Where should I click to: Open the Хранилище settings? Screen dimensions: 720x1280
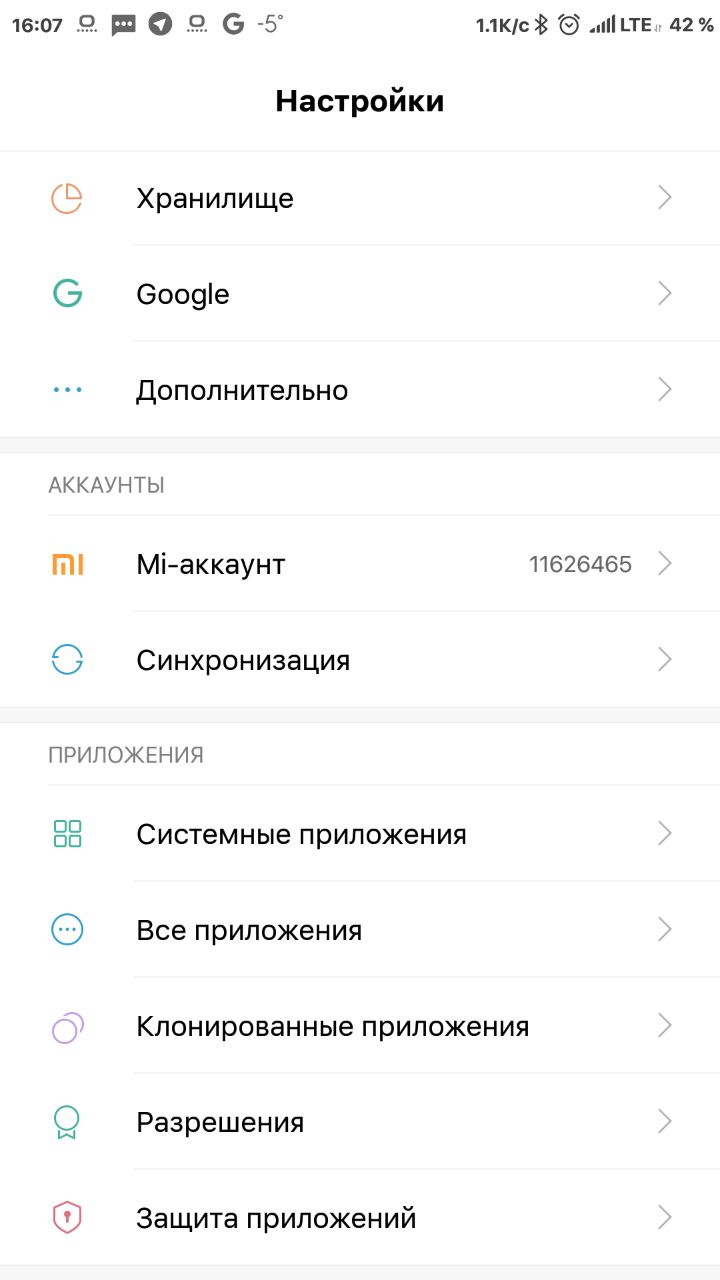click(360, 198)
